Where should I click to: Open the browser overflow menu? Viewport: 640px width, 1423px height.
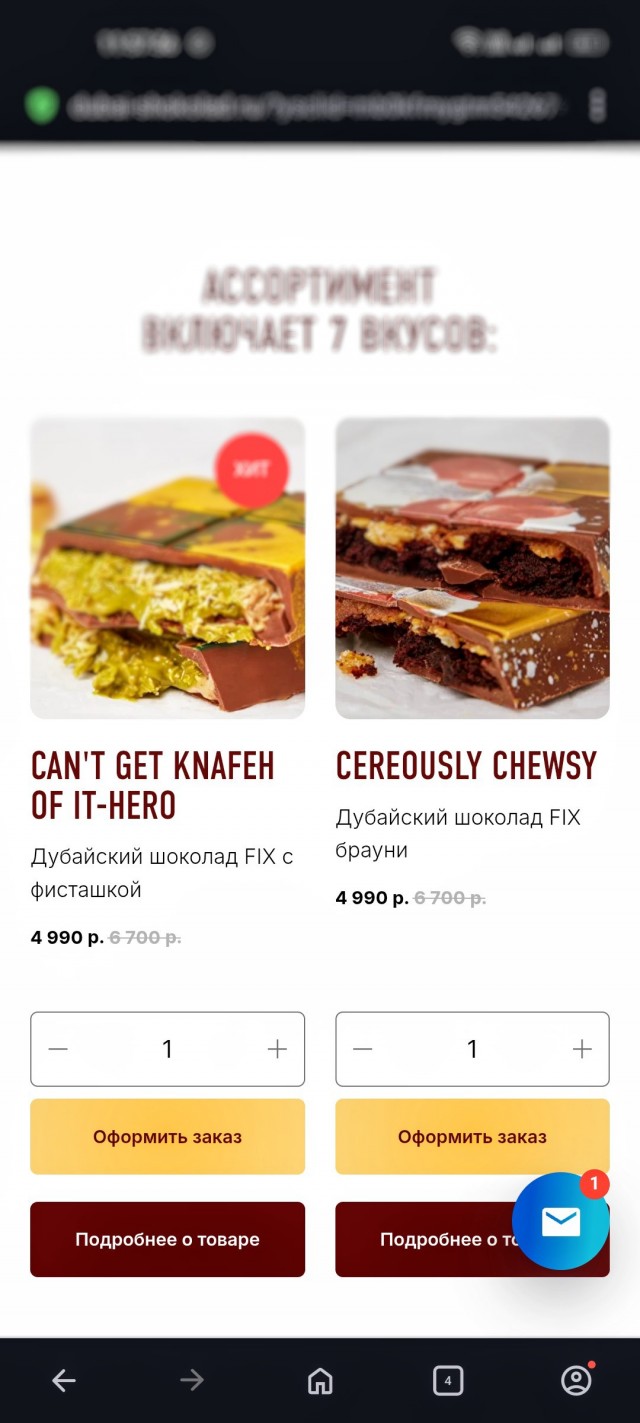coord(598,105)
